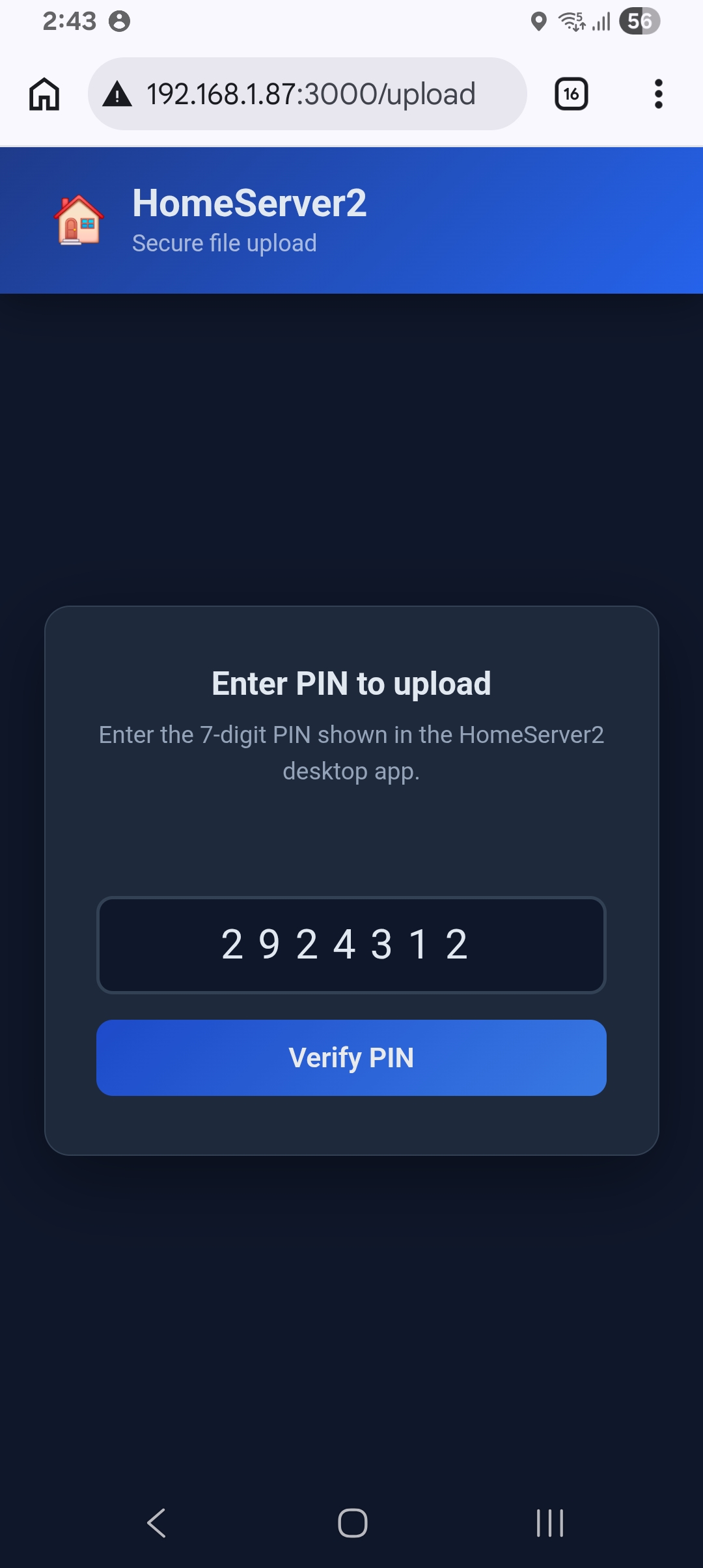Tap the location indicator in the status bar
Screen dimensions: 703x1568
coord(538,21)
